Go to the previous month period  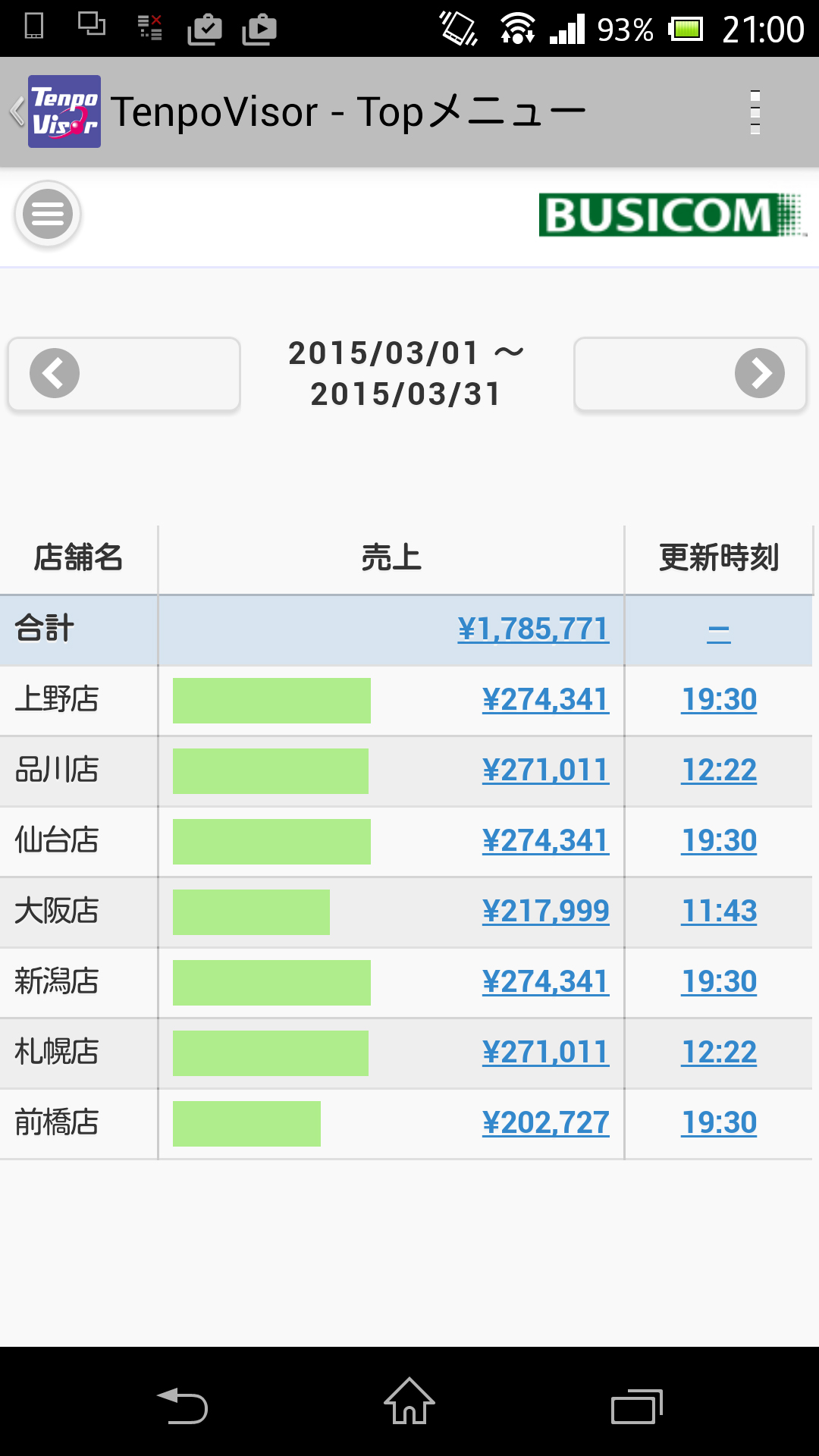point(124,374)
